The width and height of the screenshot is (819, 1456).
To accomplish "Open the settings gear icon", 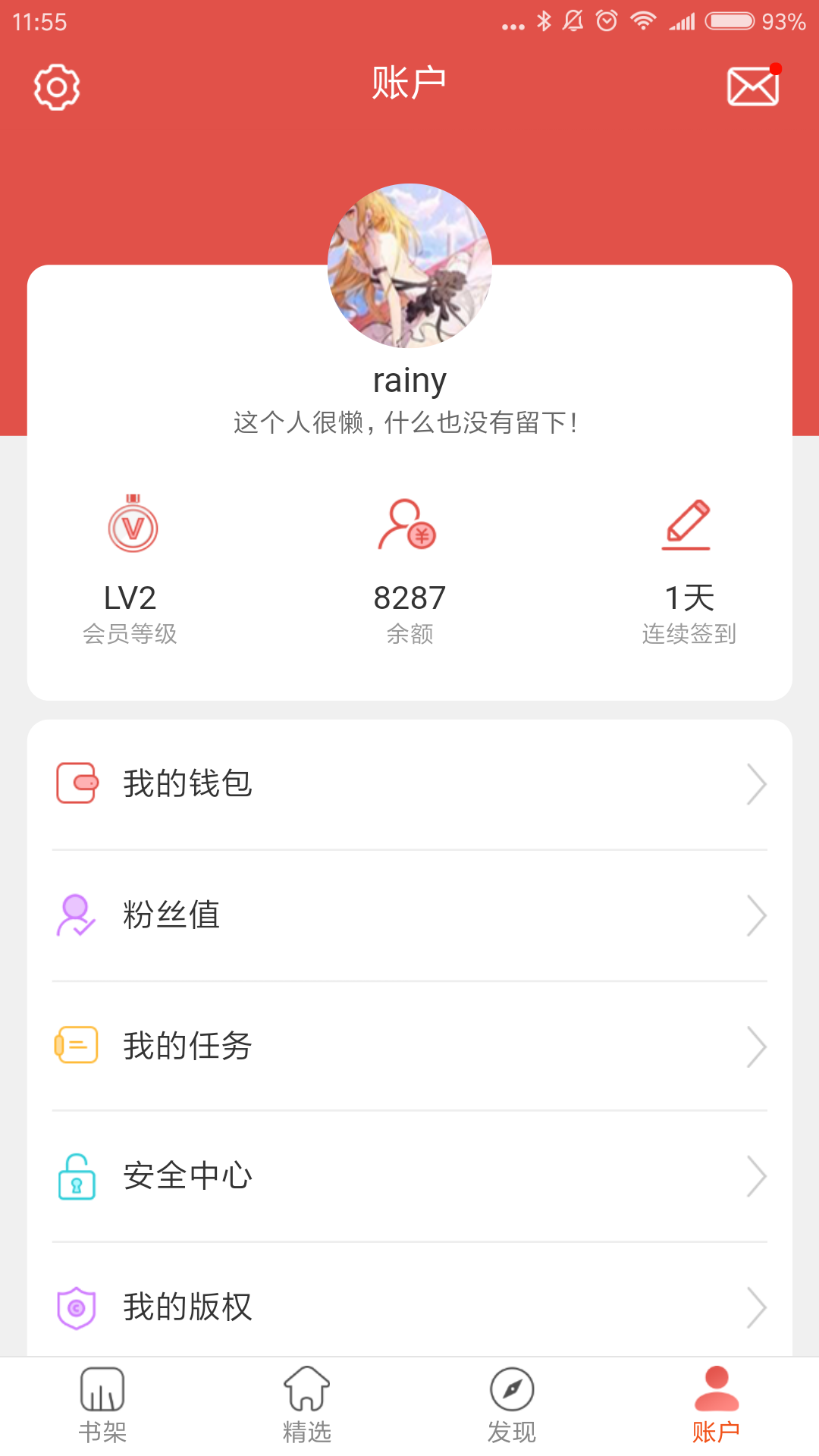I will (57, 87).
